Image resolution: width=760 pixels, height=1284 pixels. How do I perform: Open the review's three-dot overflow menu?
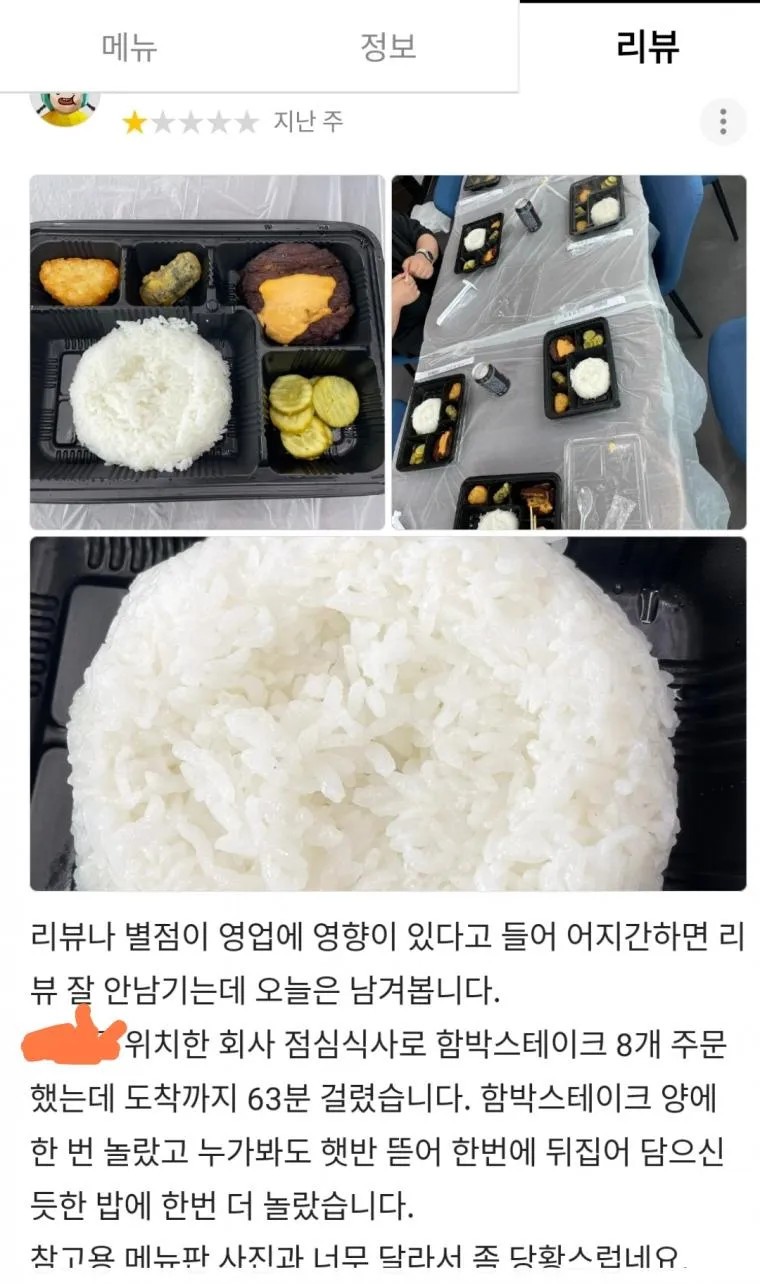[x=722, y=122]
